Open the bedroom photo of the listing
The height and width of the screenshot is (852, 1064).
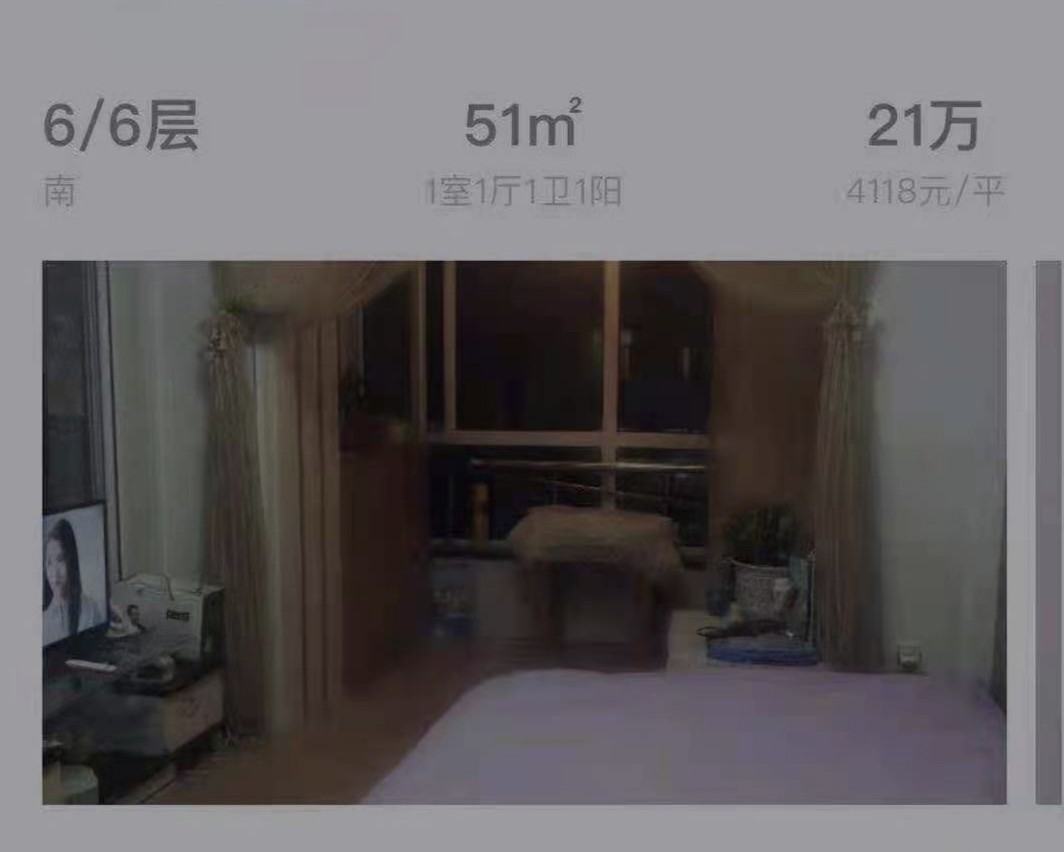pos(524,532)
